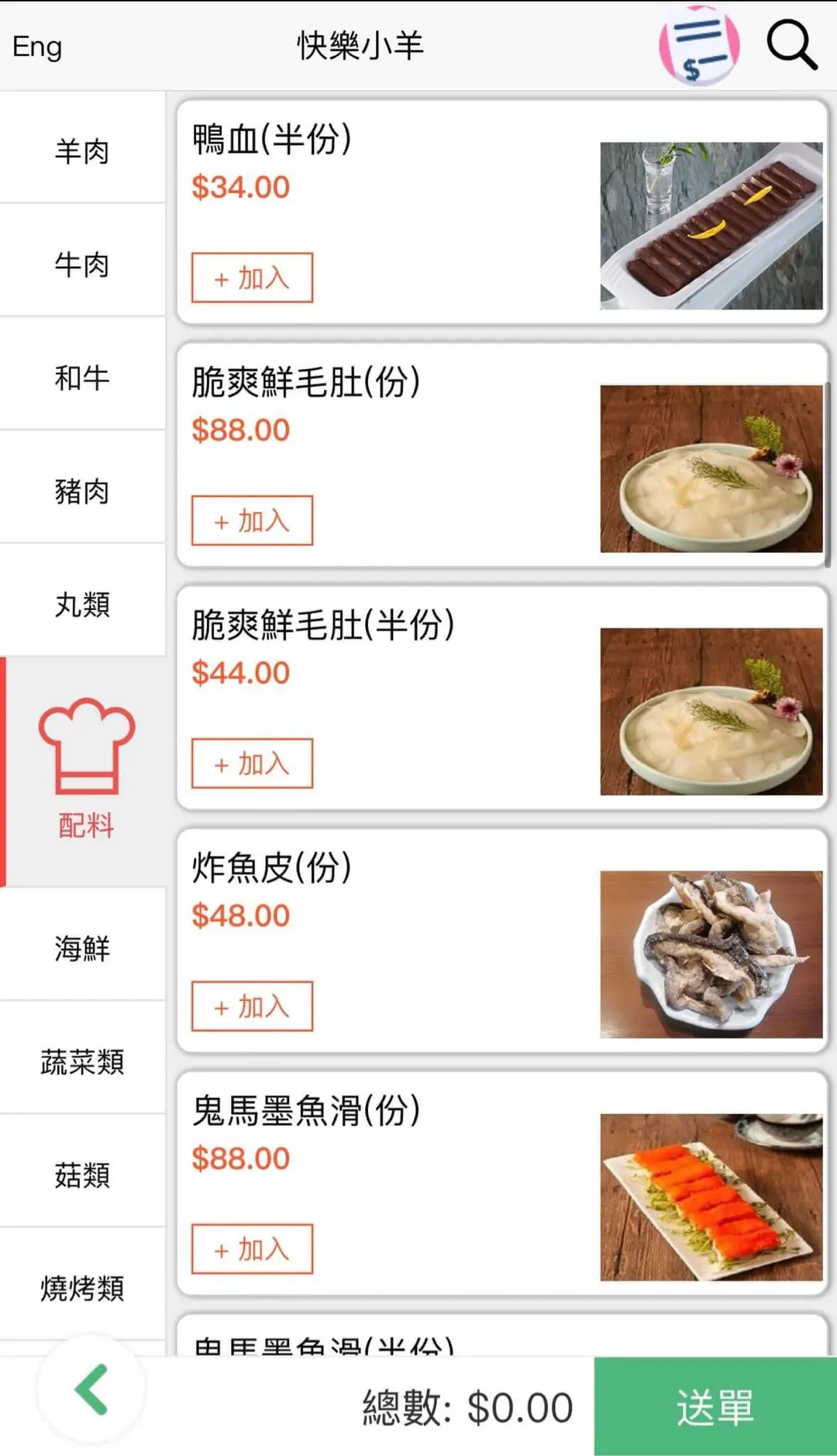The image size is (837, 1456).
Task: Select the 燒烤類 category
Action: click(82, 1287)
